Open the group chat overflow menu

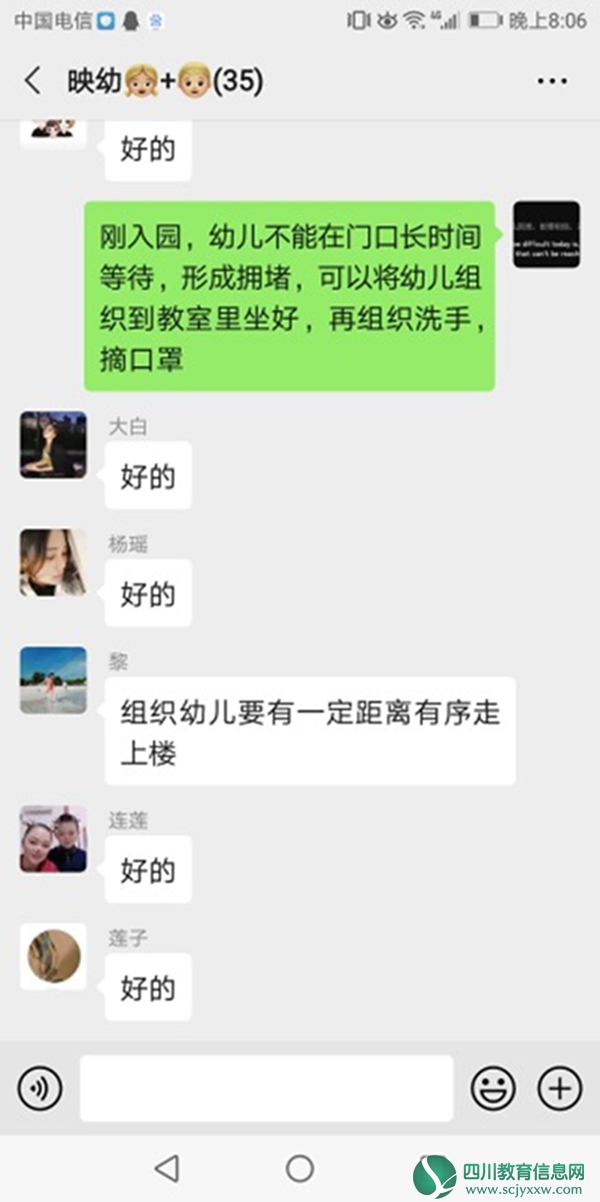[551, 82]
